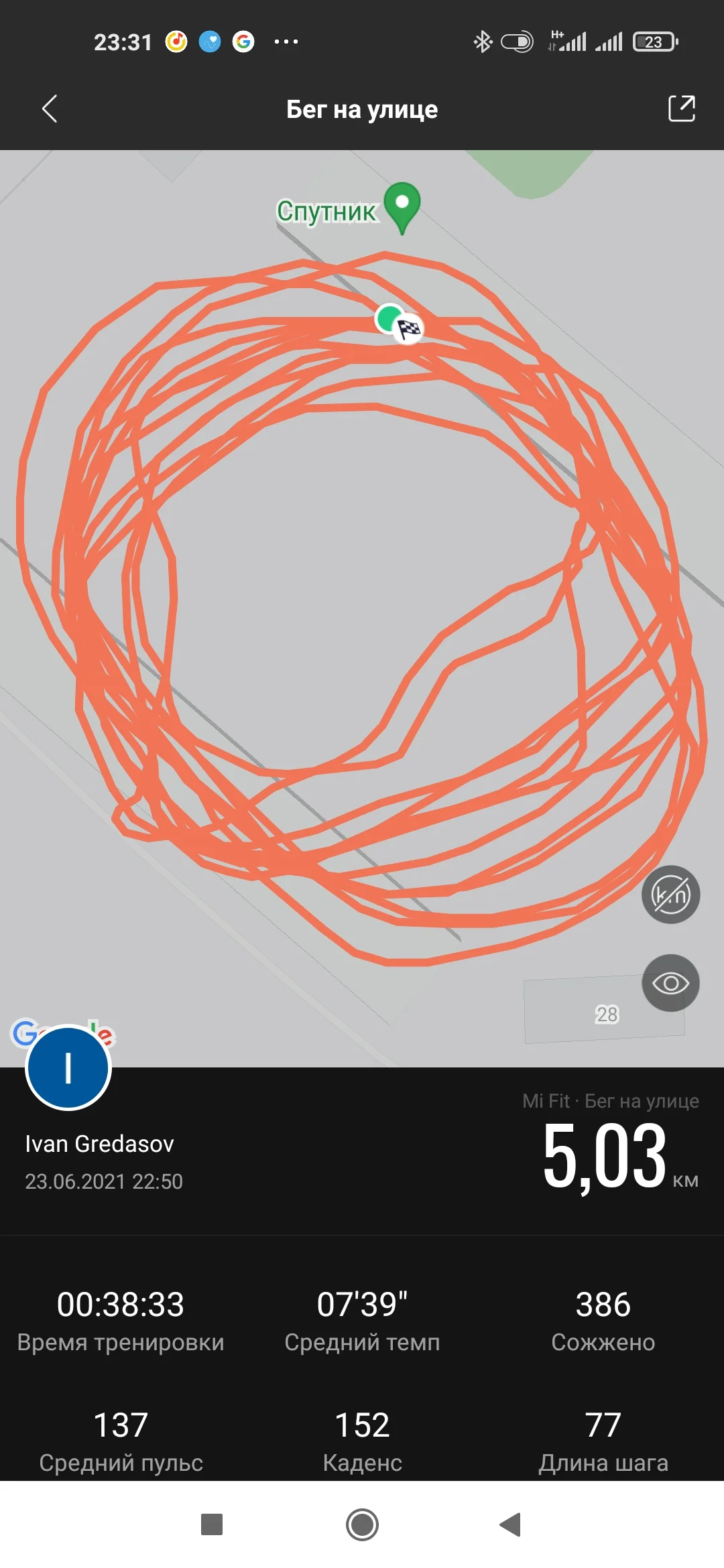Toggle kilometer markers on the map

click(x=671, y=895)
